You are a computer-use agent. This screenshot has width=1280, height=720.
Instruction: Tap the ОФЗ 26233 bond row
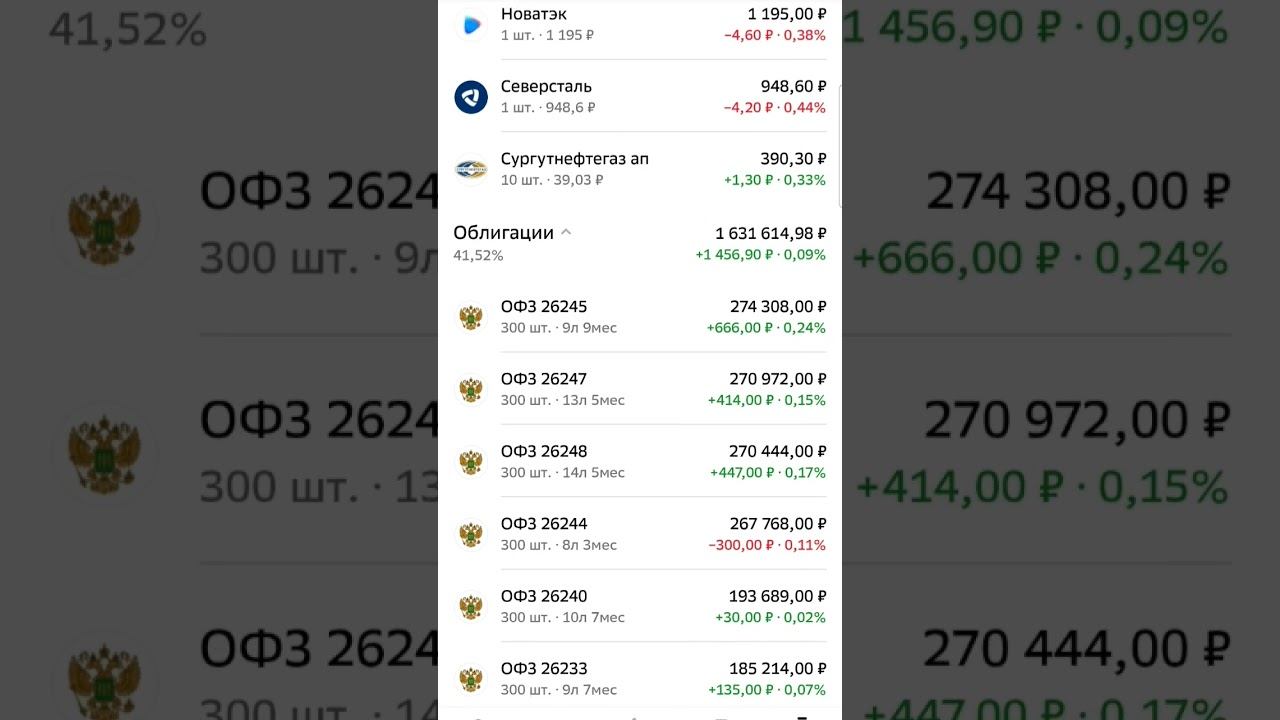coord(639,678)
